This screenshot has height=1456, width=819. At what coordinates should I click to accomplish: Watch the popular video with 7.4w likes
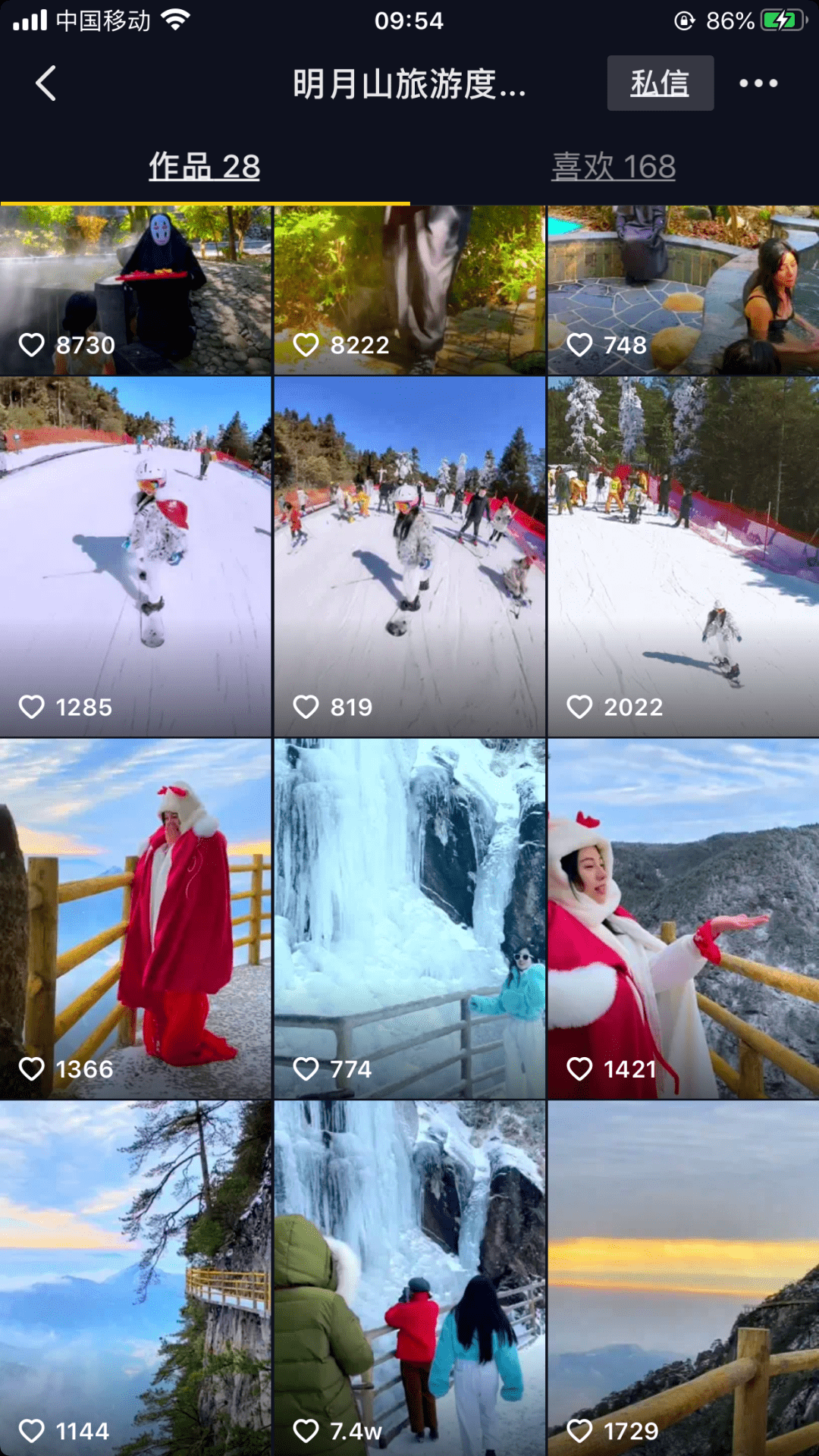pyautogui.click(x=409, y=1278)
